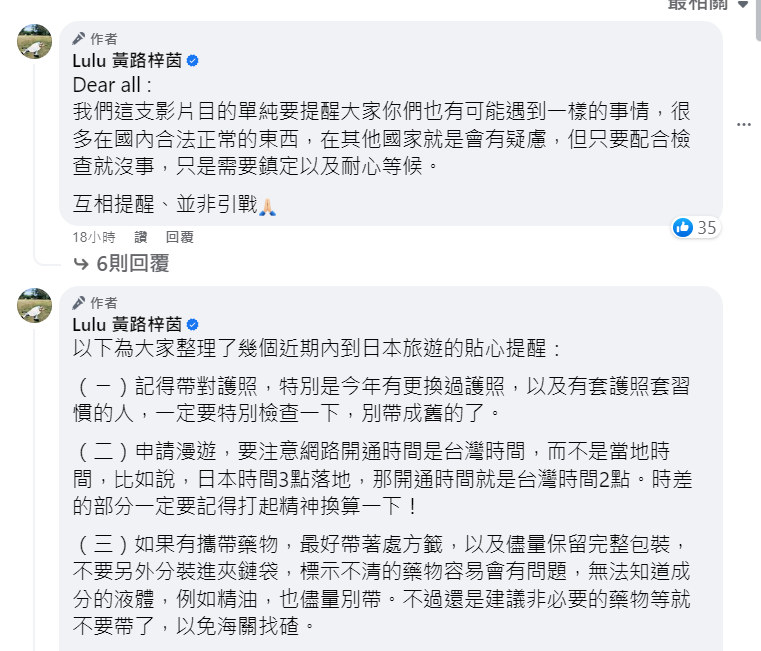Expand the 6則回覆 replies thread

[133, 263]
